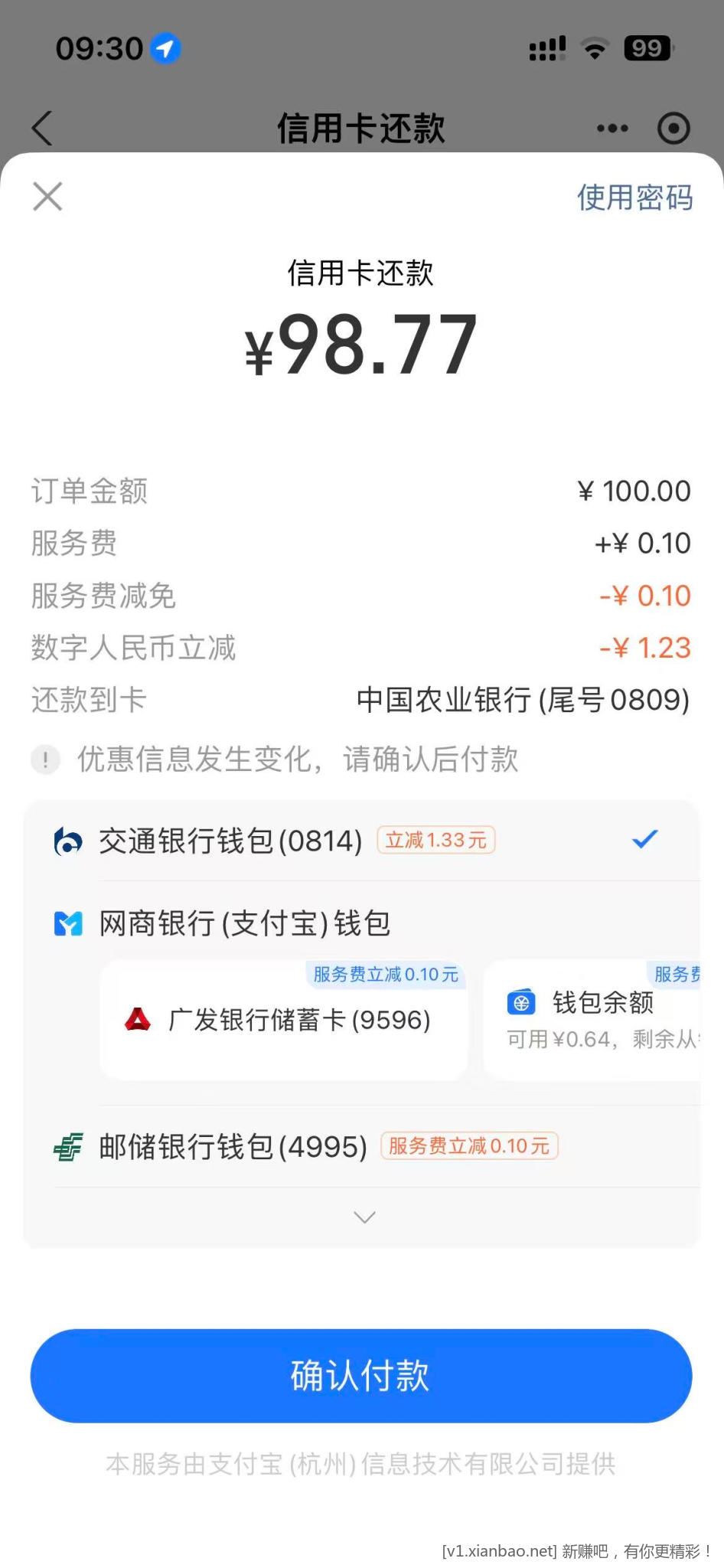Tap the mini-program close circle icon

[673, 129]
